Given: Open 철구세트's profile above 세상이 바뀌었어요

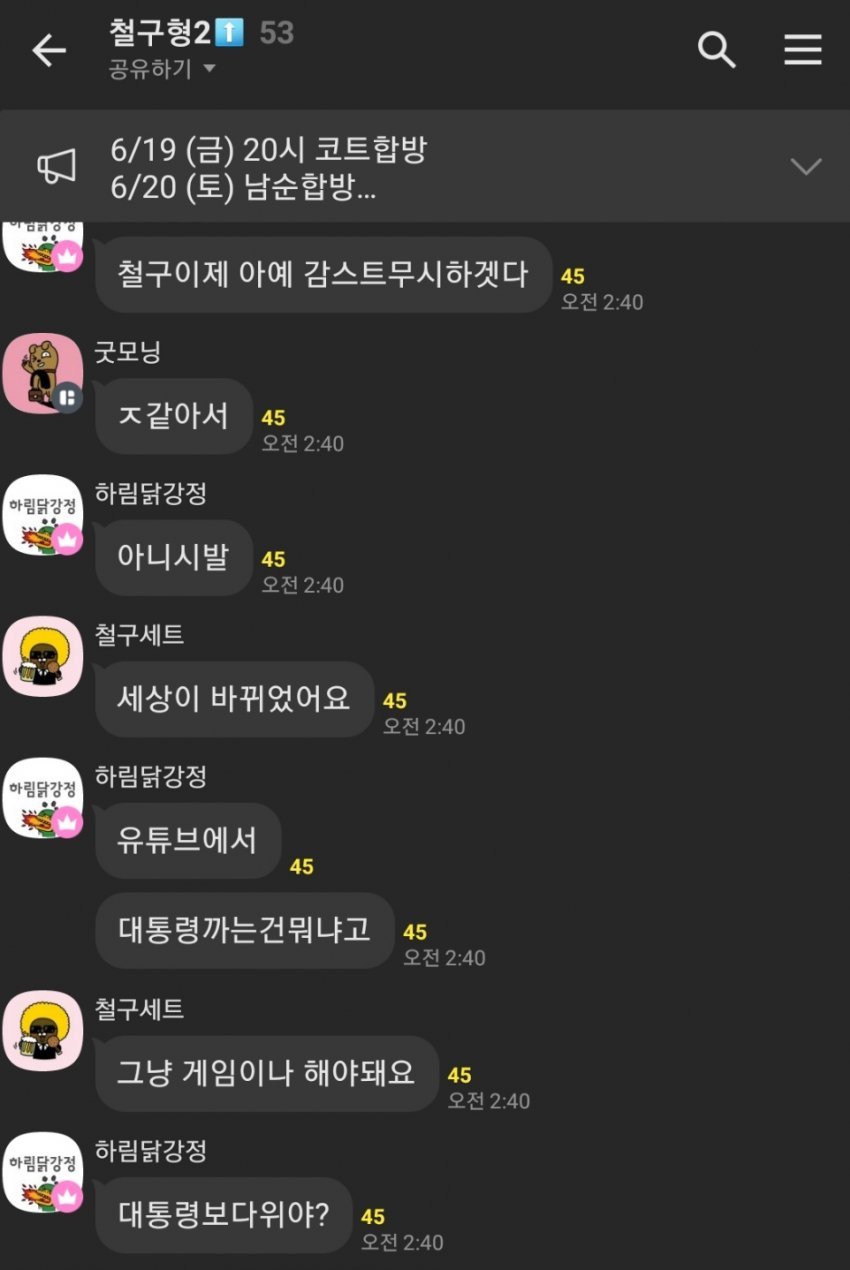Looking at the screenshot, I should (43, 656).
